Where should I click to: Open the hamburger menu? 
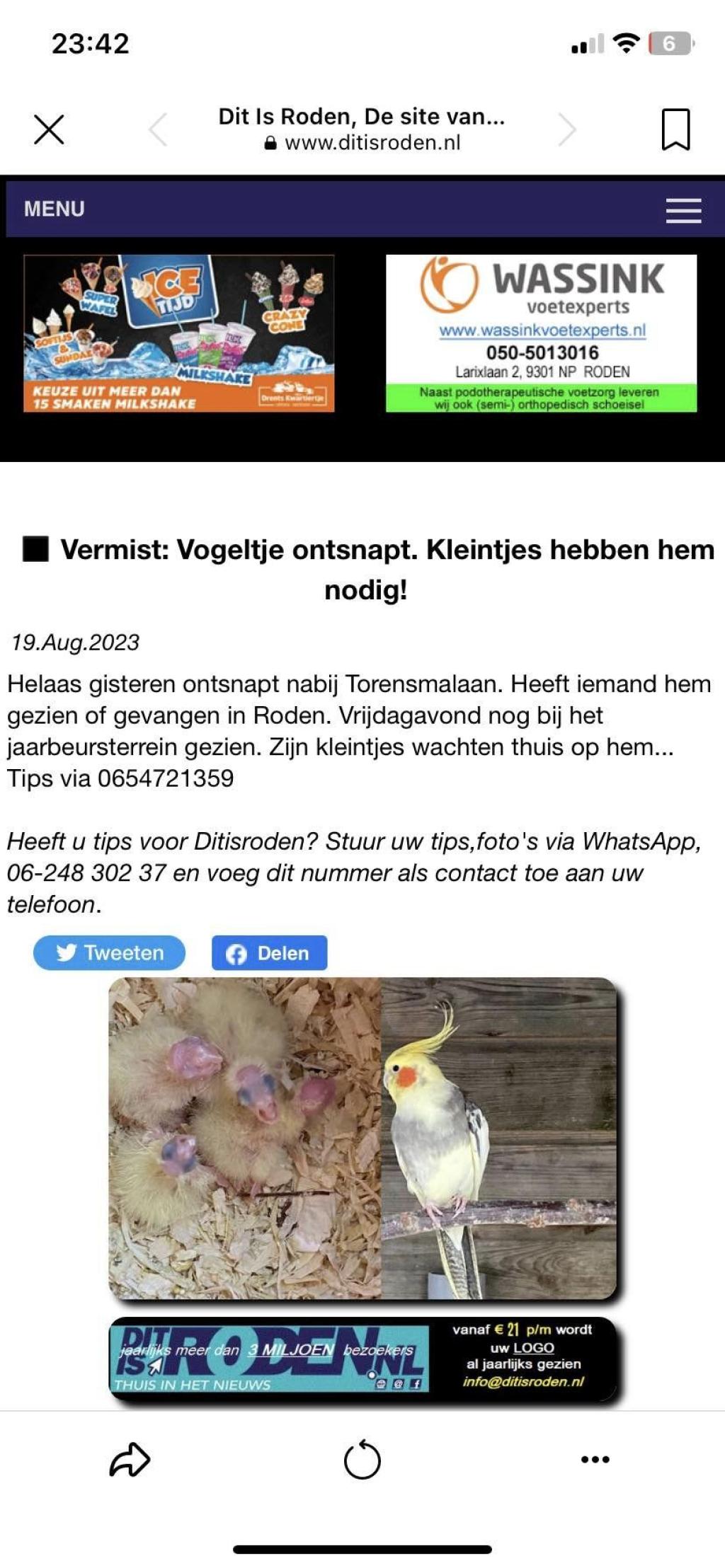click(x=683, y=210)
